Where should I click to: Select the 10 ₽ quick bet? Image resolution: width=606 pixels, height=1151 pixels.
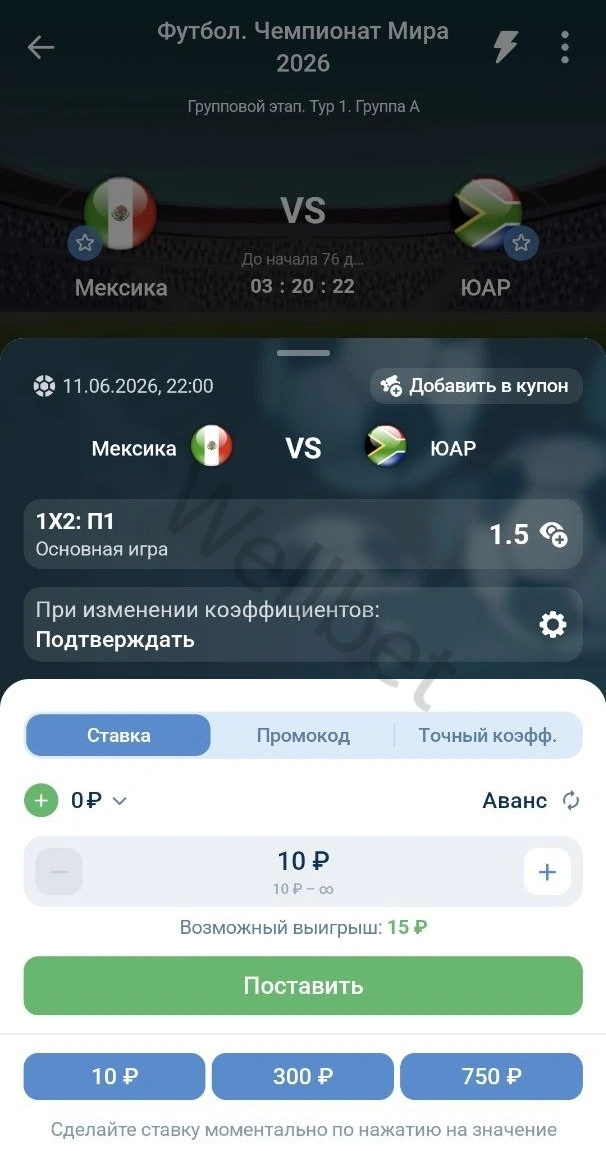(114, 1076)
